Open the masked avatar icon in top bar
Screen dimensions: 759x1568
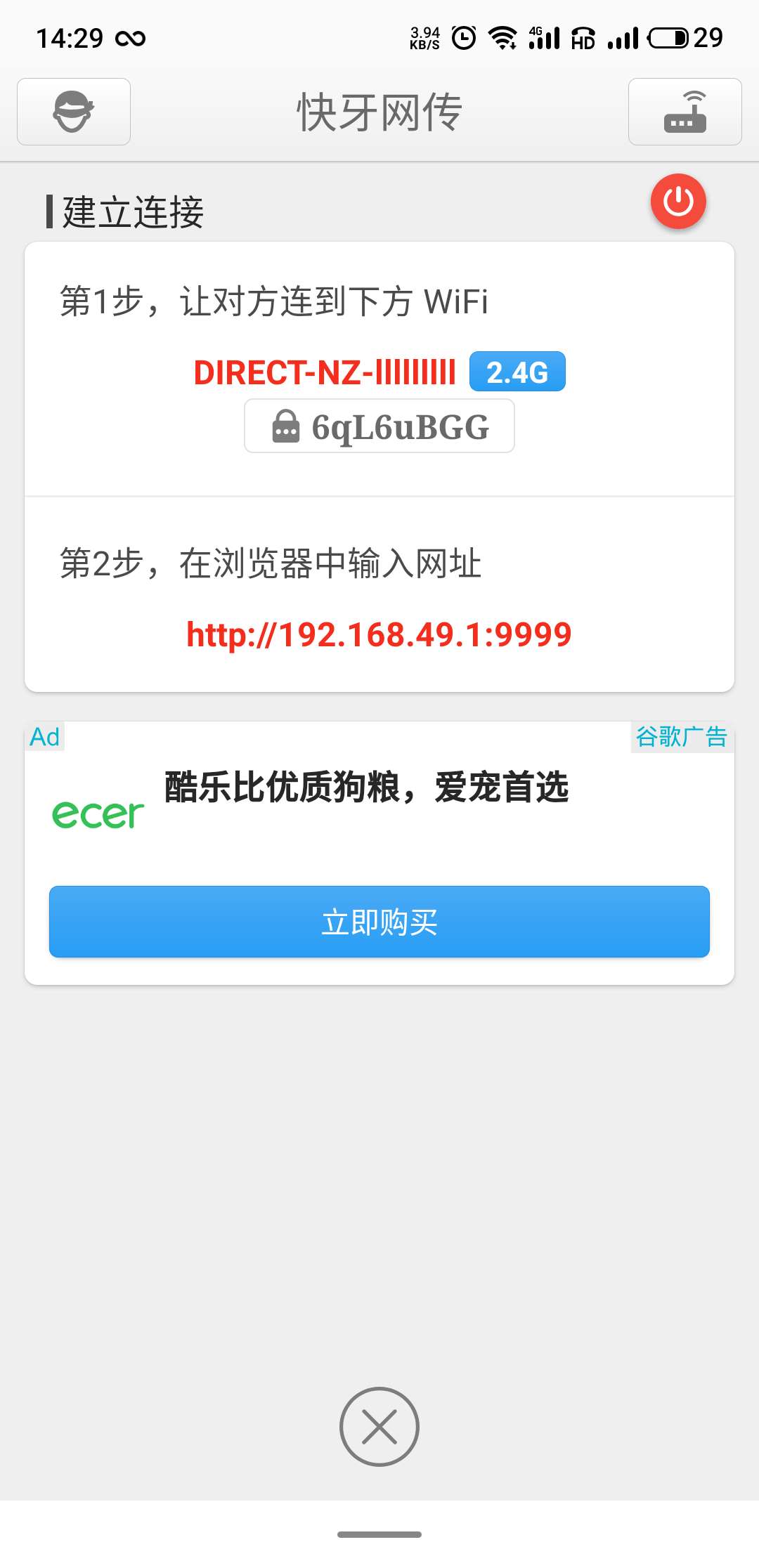(74, 112)
